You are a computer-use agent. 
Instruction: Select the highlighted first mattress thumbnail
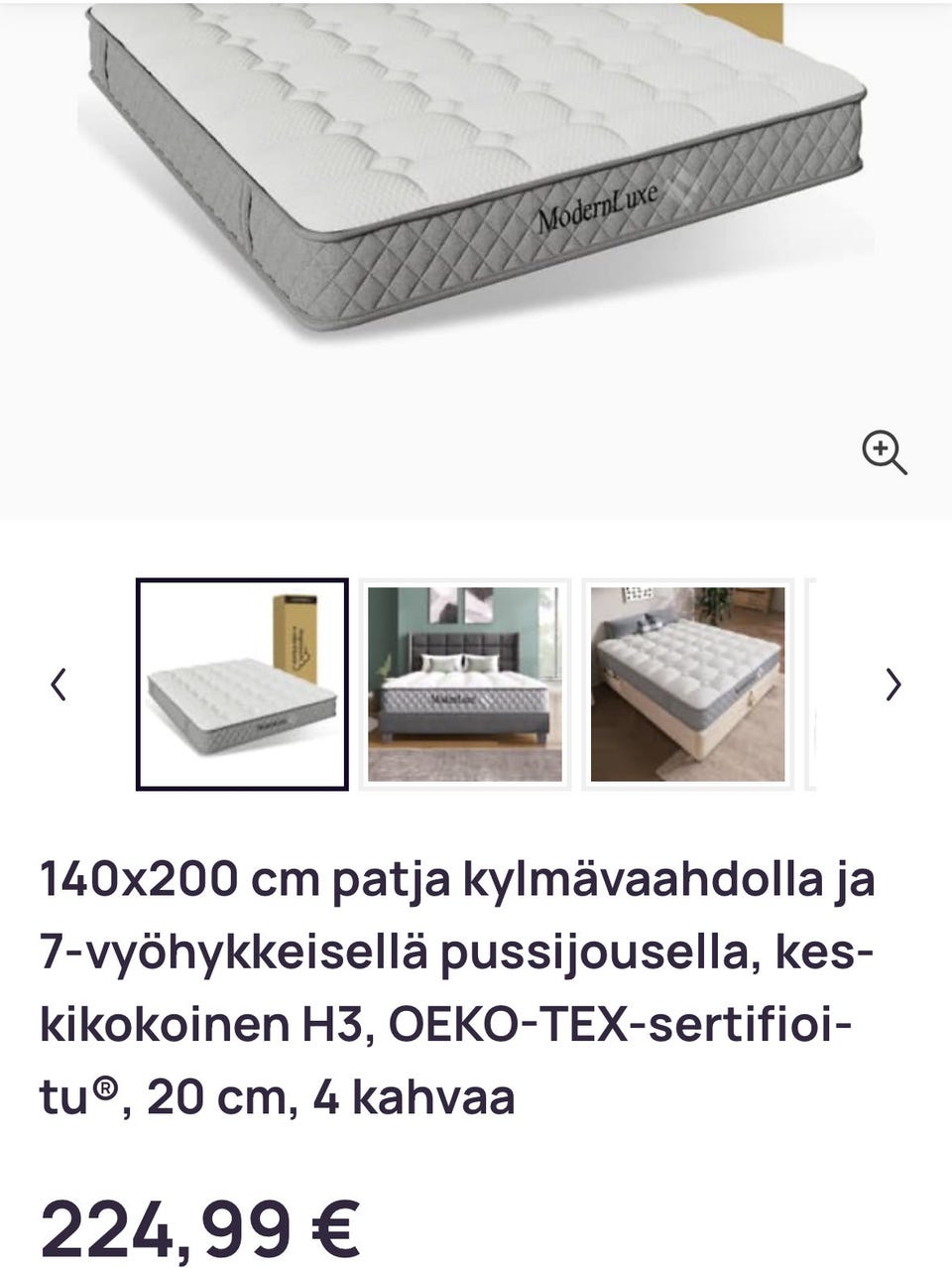tap(241, 683)
